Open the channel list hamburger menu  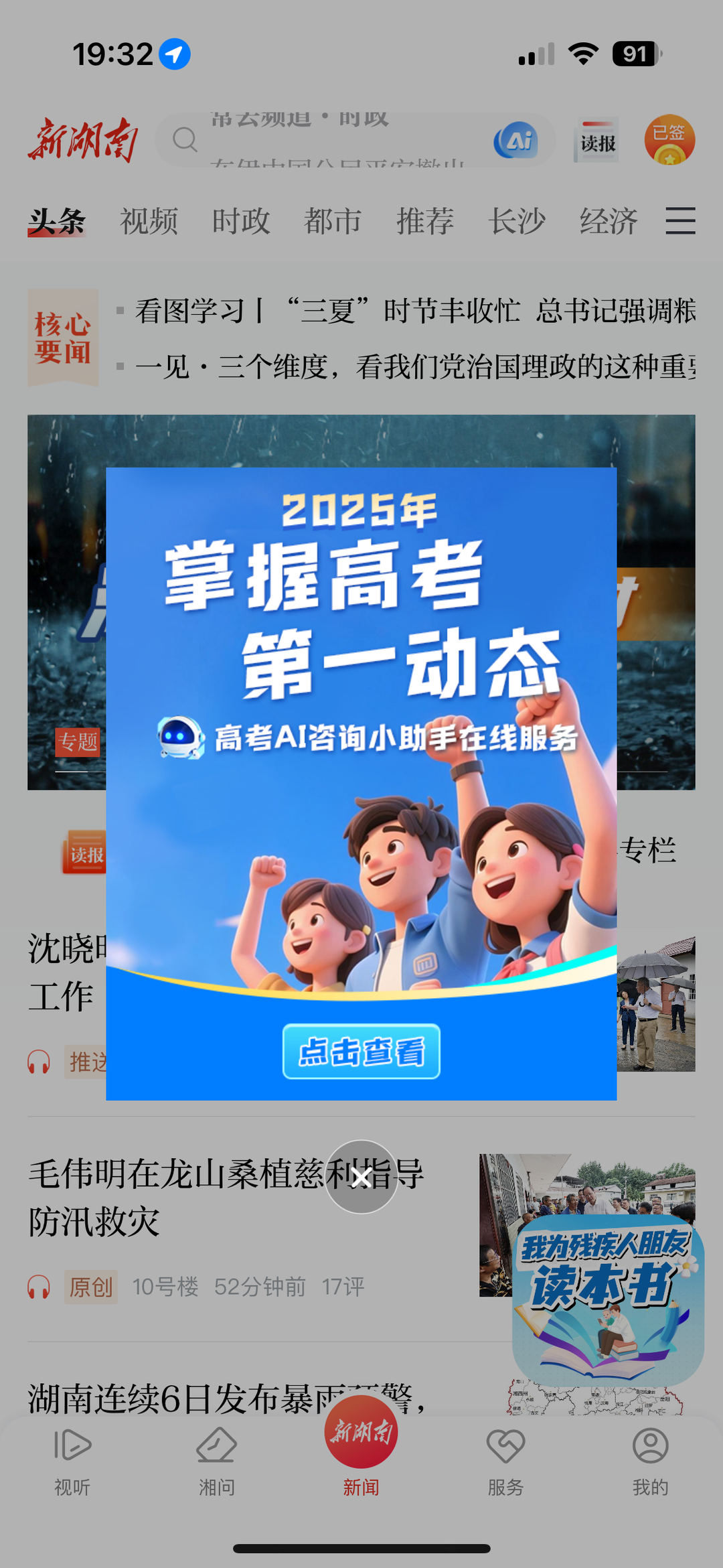(x=680, y=221)
